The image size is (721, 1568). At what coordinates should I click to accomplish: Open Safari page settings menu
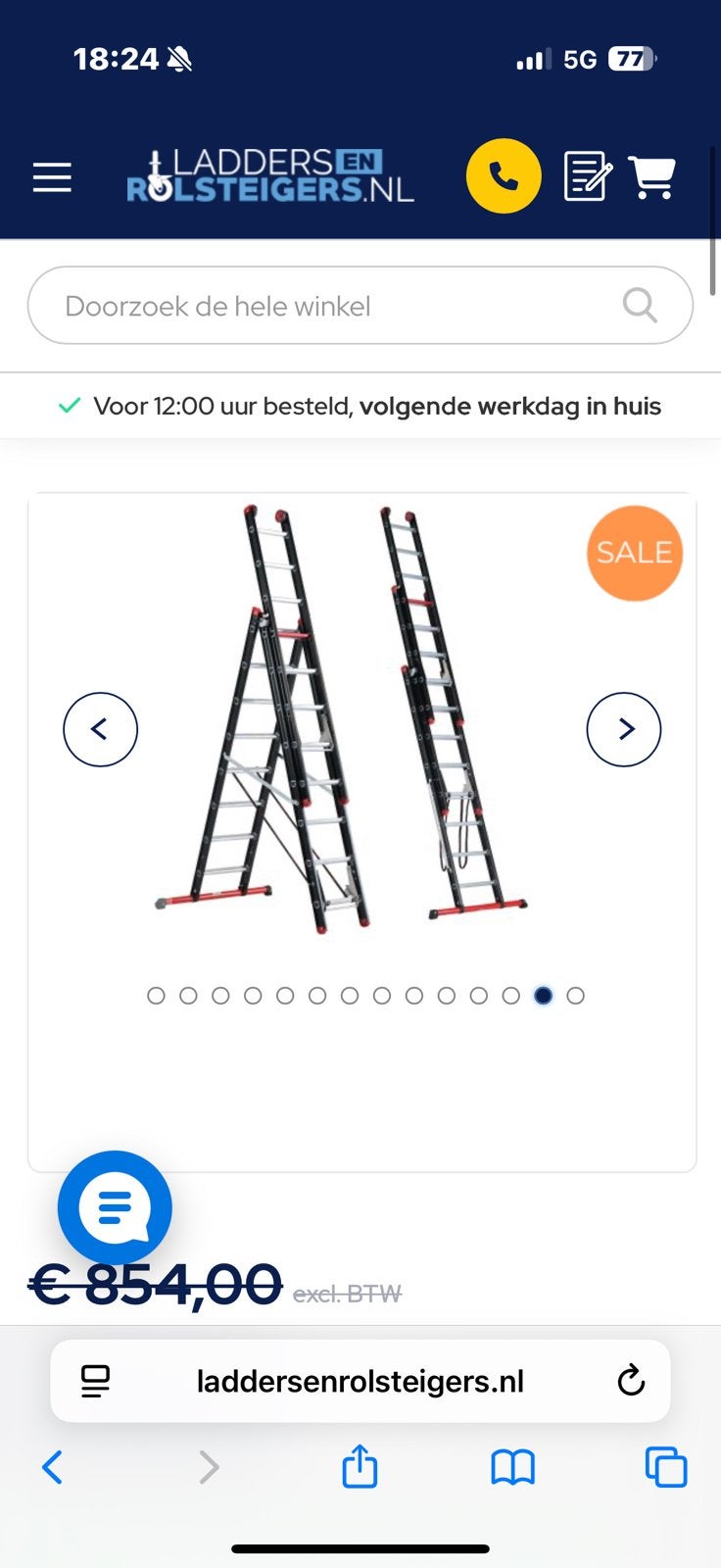pyautogui.click(x=95, y=1381)
